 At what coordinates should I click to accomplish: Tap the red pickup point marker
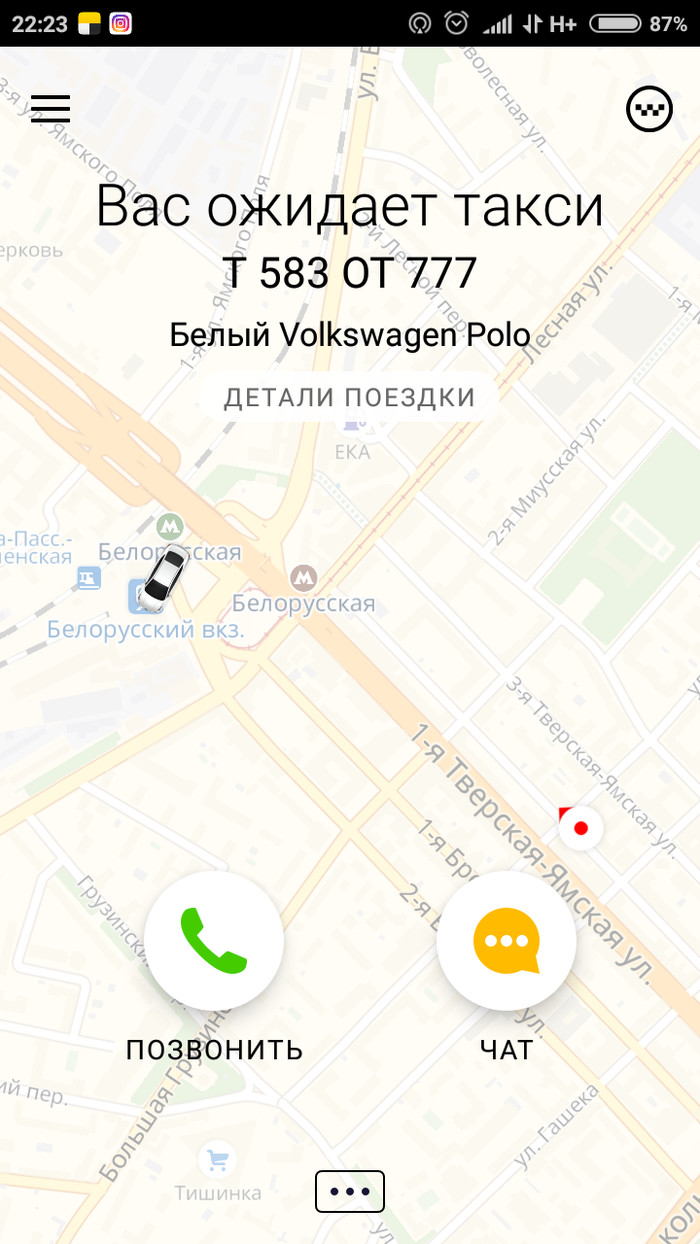click(580, 828)
